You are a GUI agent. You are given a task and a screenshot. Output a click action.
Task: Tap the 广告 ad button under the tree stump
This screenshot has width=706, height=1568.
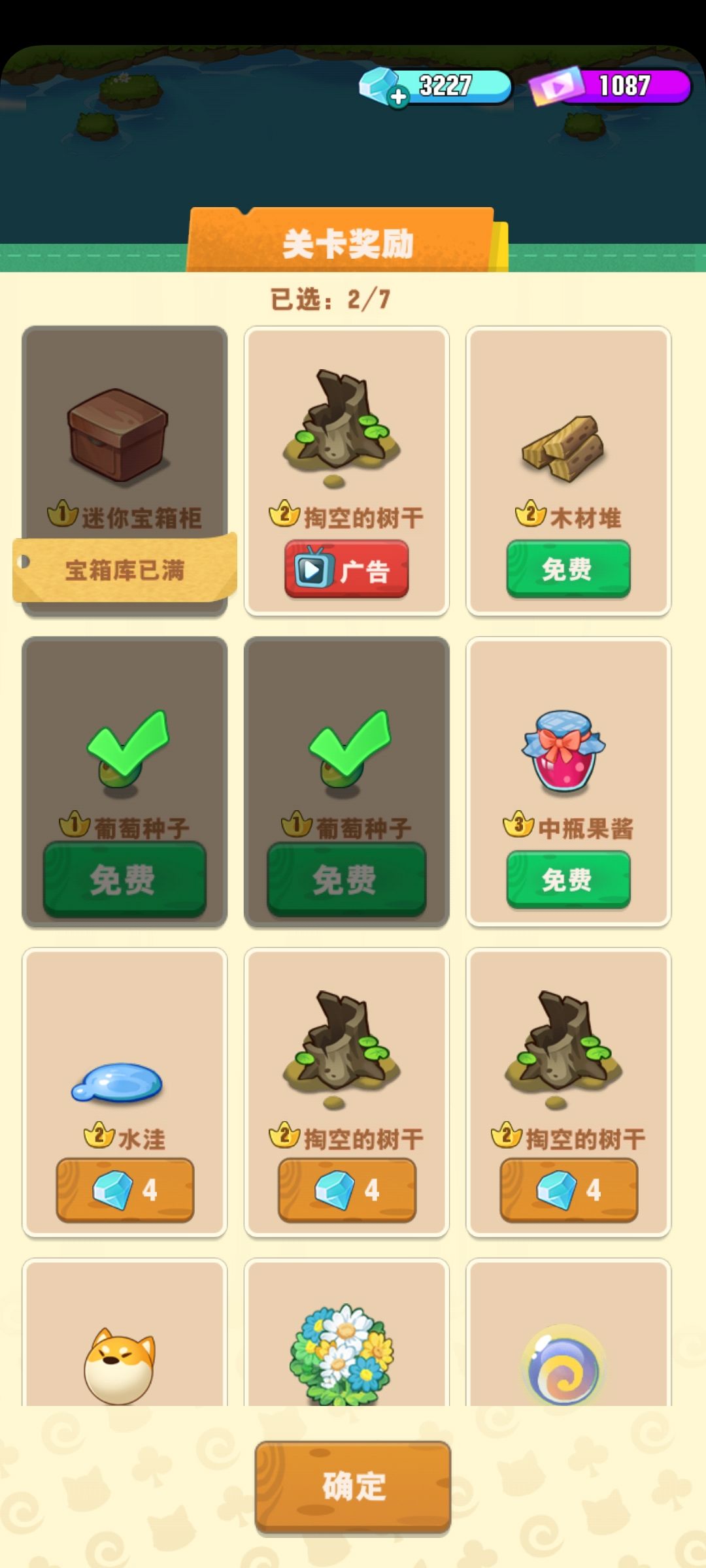point(346,570)
